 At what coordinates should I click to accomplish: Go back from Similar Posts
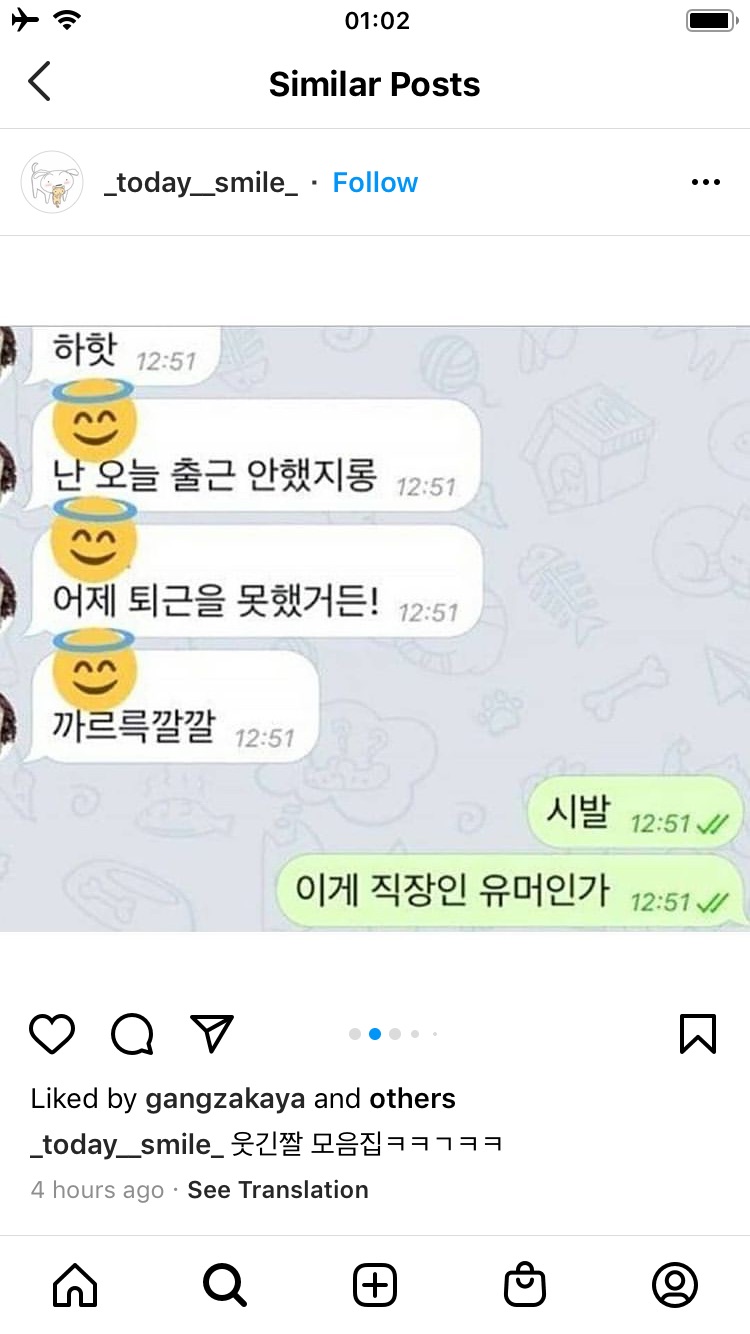point(39,82)
